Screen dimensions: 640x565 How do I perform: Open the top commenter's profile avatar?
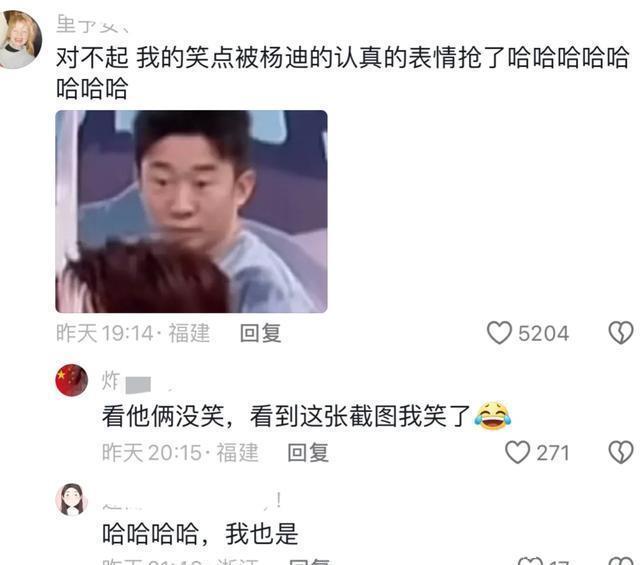[18, 38]
